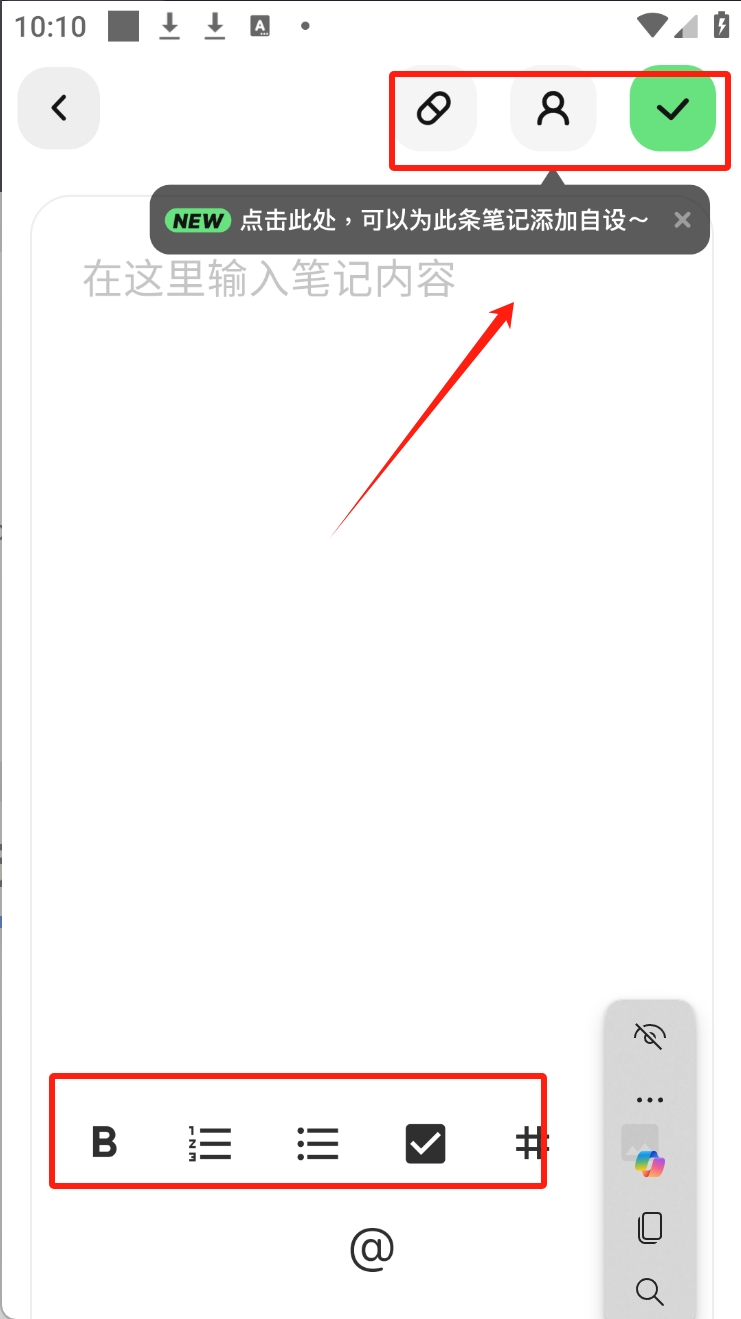Viewport: 741px width, 1319px height.
Task: Dismiss the NEW tooltip with its X
Action: click(x=682, y=220)
